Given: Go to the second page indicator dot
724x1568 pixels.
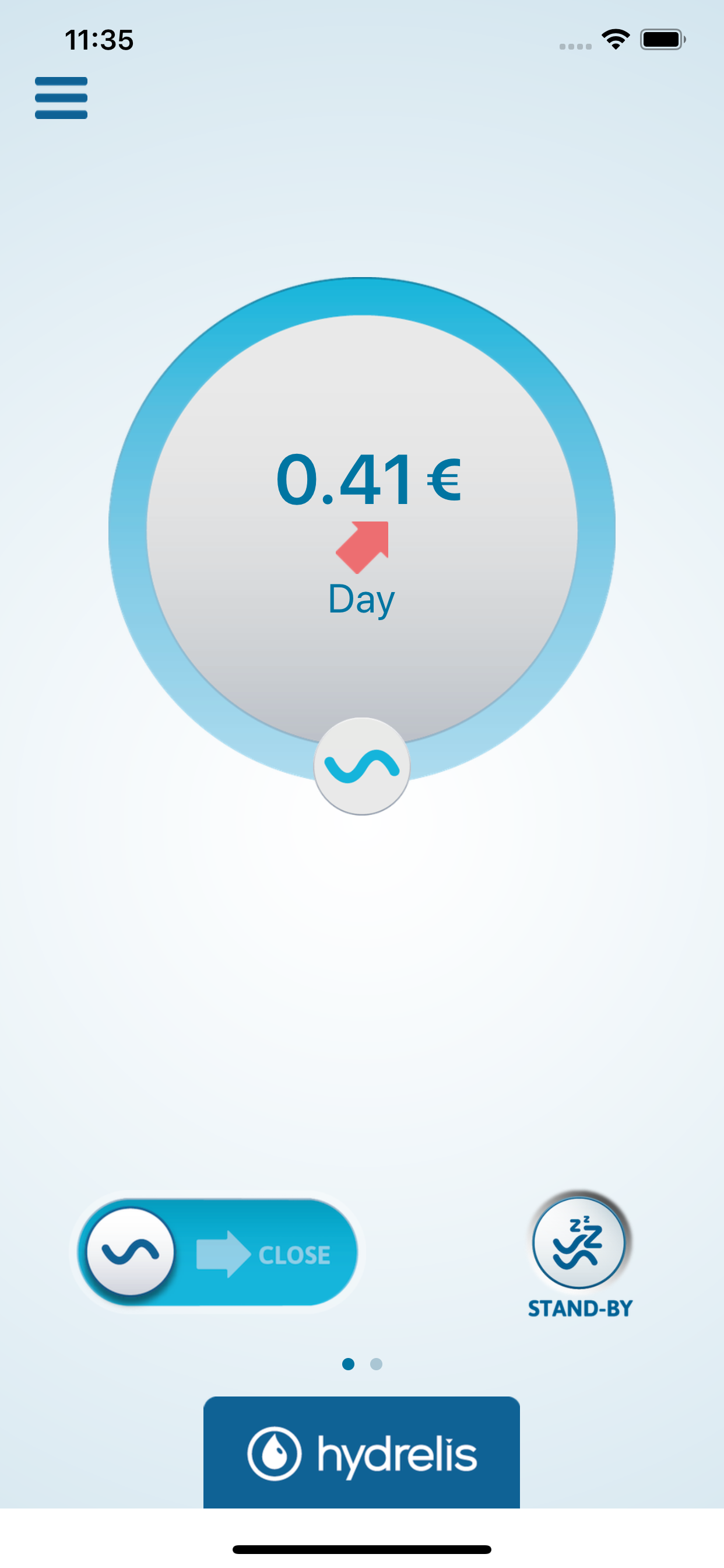Looking at the screenshot, I should (x=377, y=1364).
